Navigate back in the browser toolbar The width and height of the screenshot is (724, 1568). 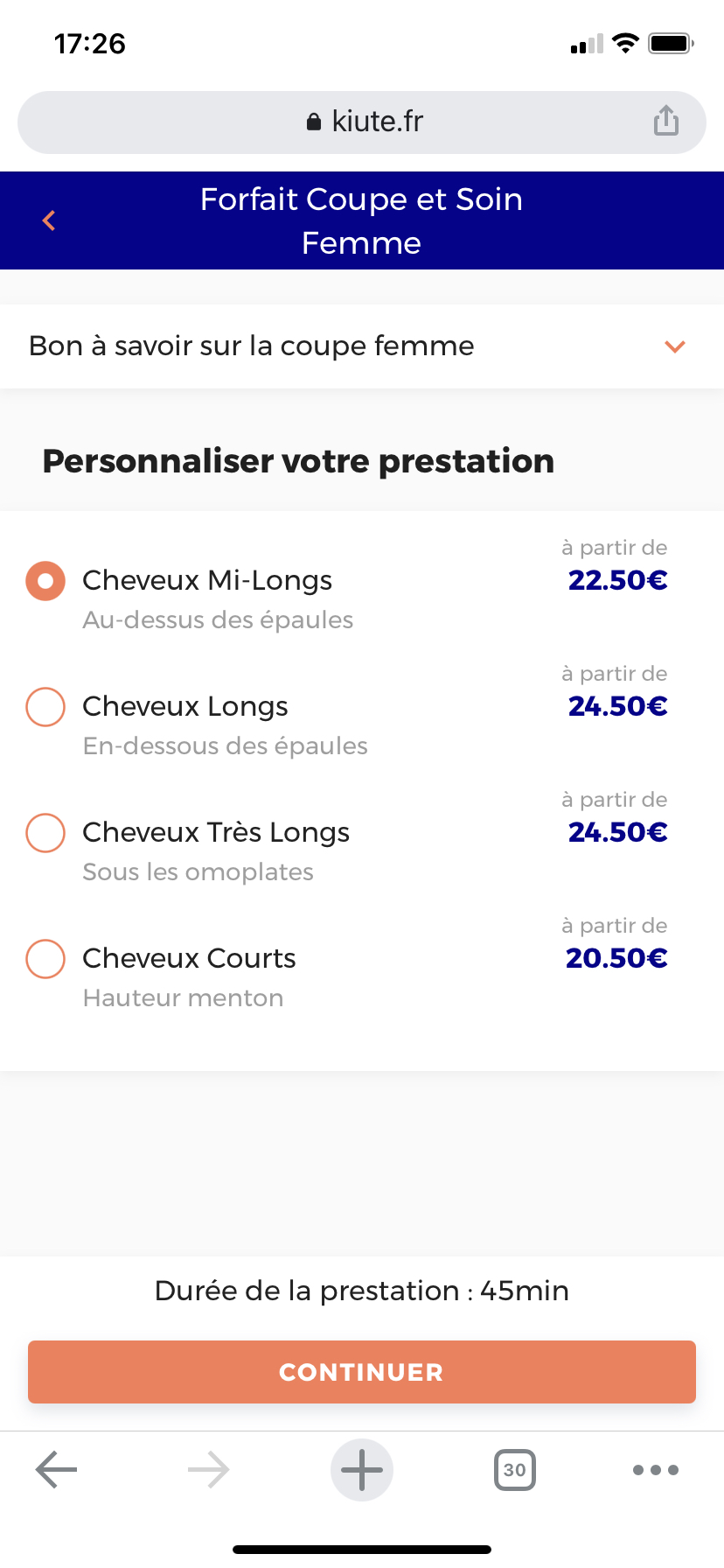tap(57, 1470)
